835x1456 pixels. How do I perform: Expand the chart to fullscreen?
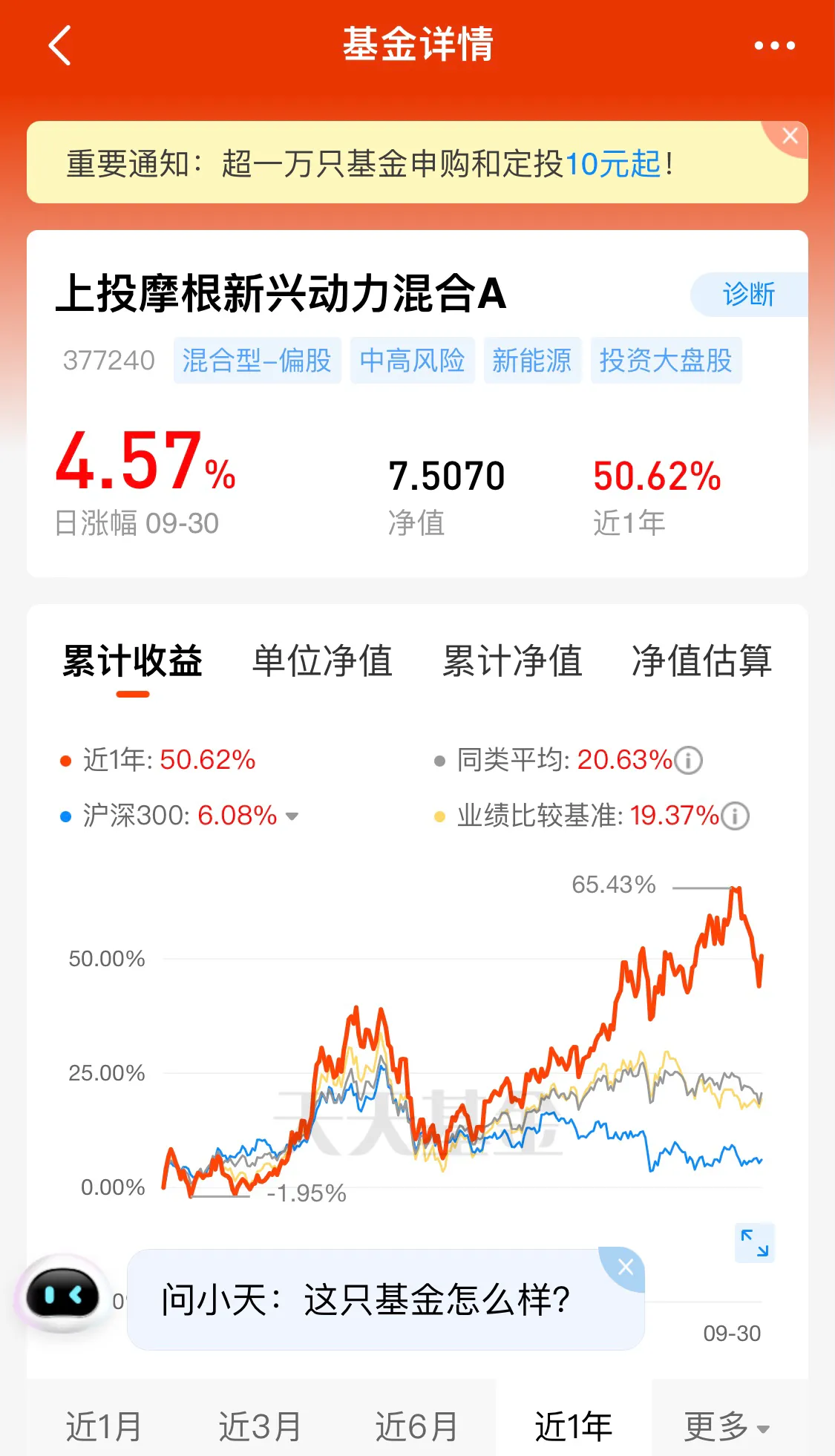pyautogui.click(x=754, y=1242)
